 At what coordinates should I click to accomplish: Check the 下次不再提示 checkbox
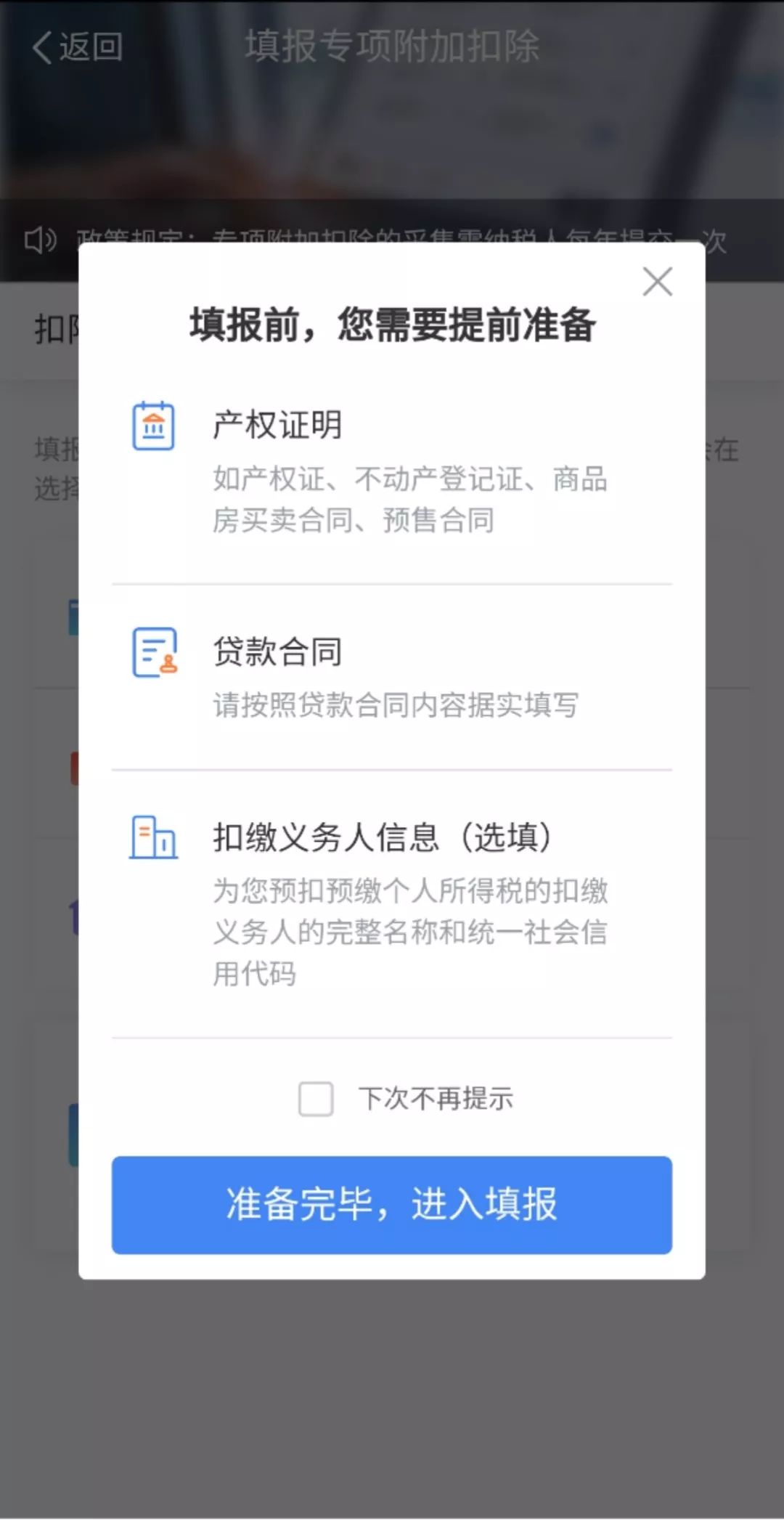pyautogui.click(x=316, y=1099)
